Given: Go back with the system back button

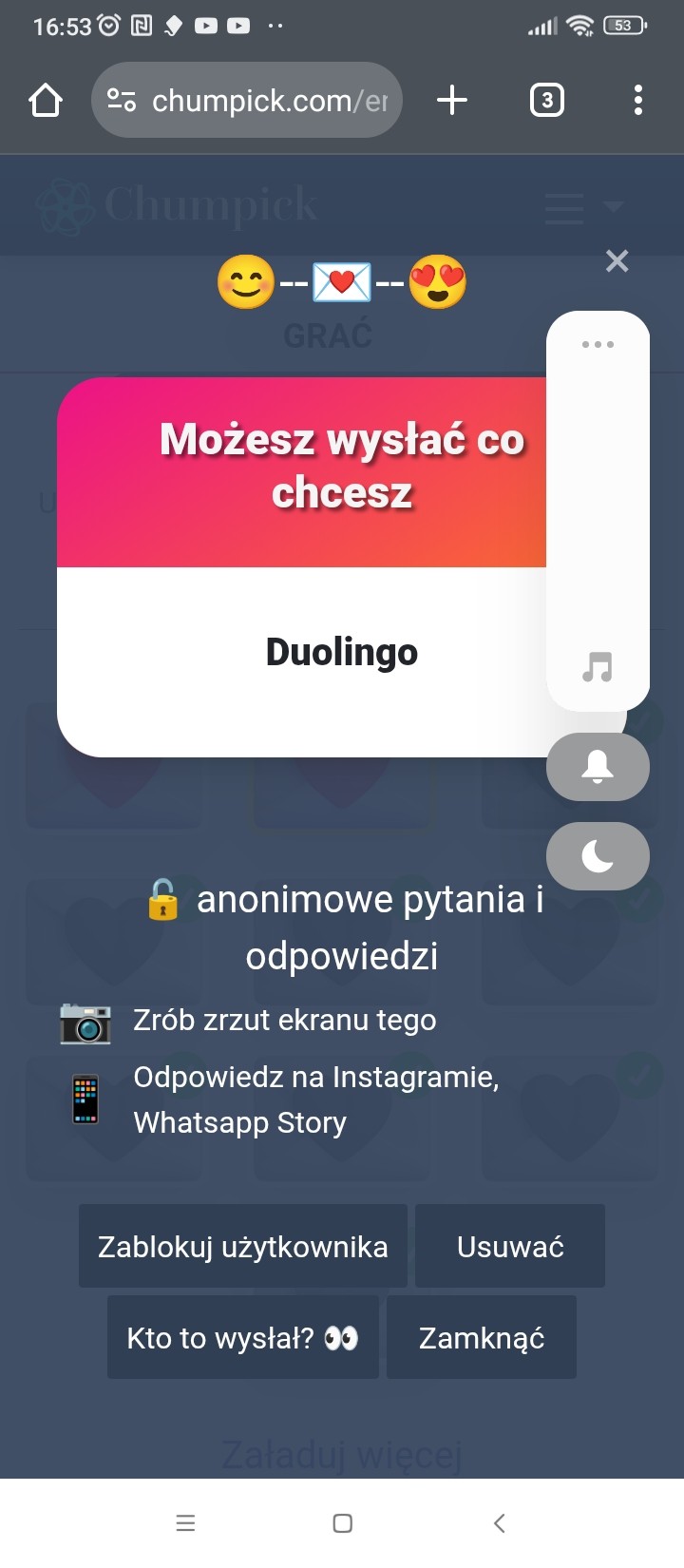Looking at the screenshot, I should (x=500, y=1523).
